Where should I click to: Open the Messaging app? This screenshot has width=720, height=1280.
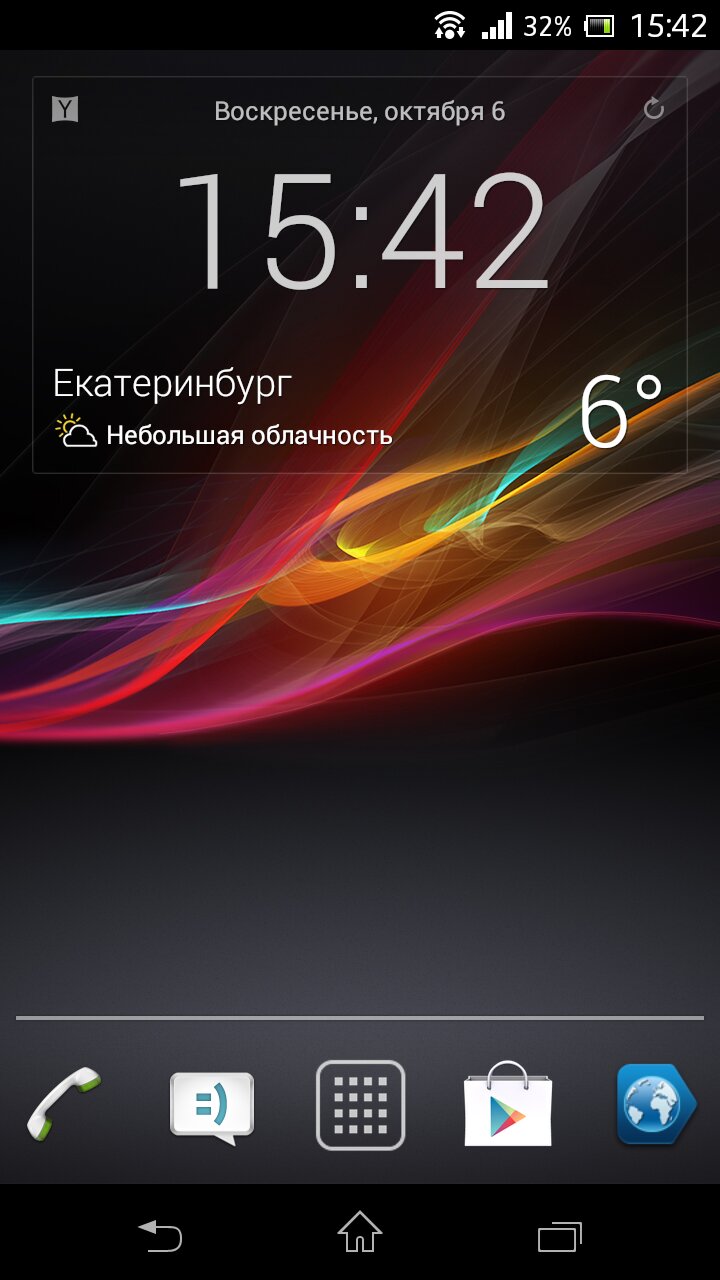click(212, 1106)
